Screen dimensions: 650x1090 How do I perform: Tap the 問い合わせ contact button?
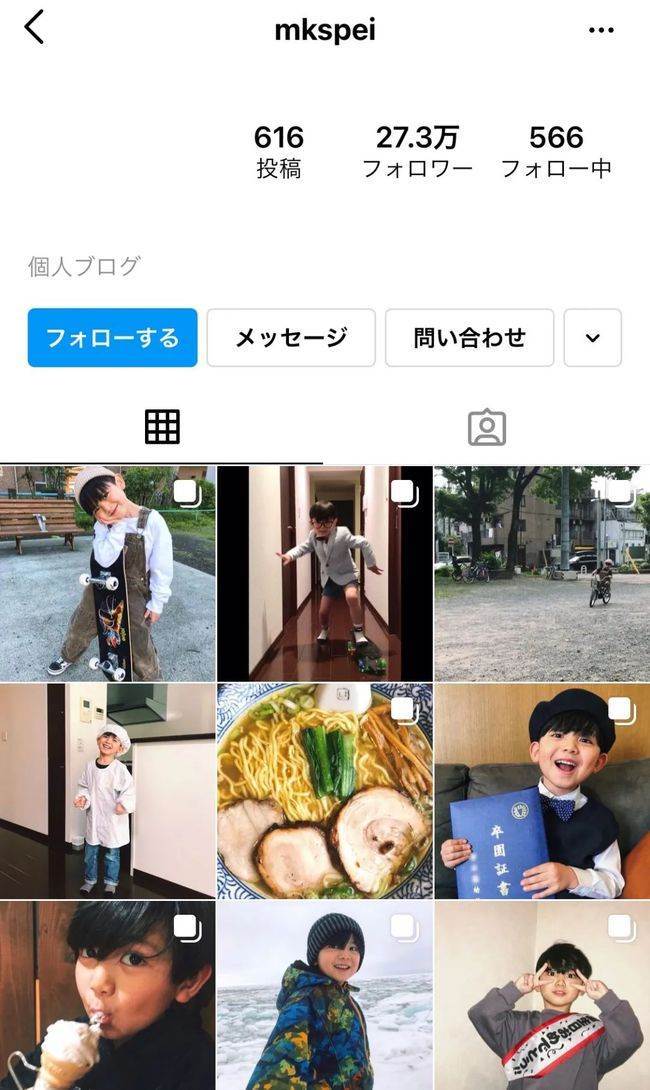tap(469, 338)
